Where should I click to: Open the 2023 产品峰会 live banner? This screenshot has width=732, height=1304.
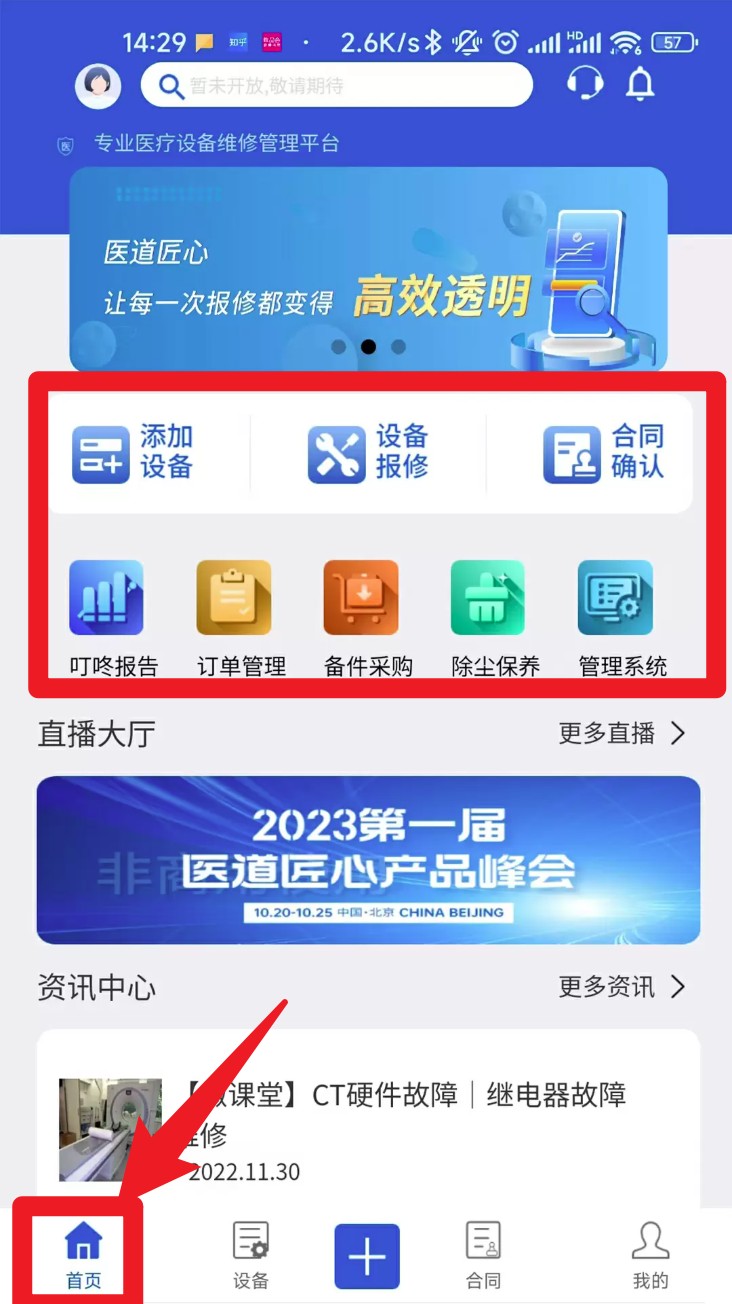pyautogui.click(x=368, y=860)
